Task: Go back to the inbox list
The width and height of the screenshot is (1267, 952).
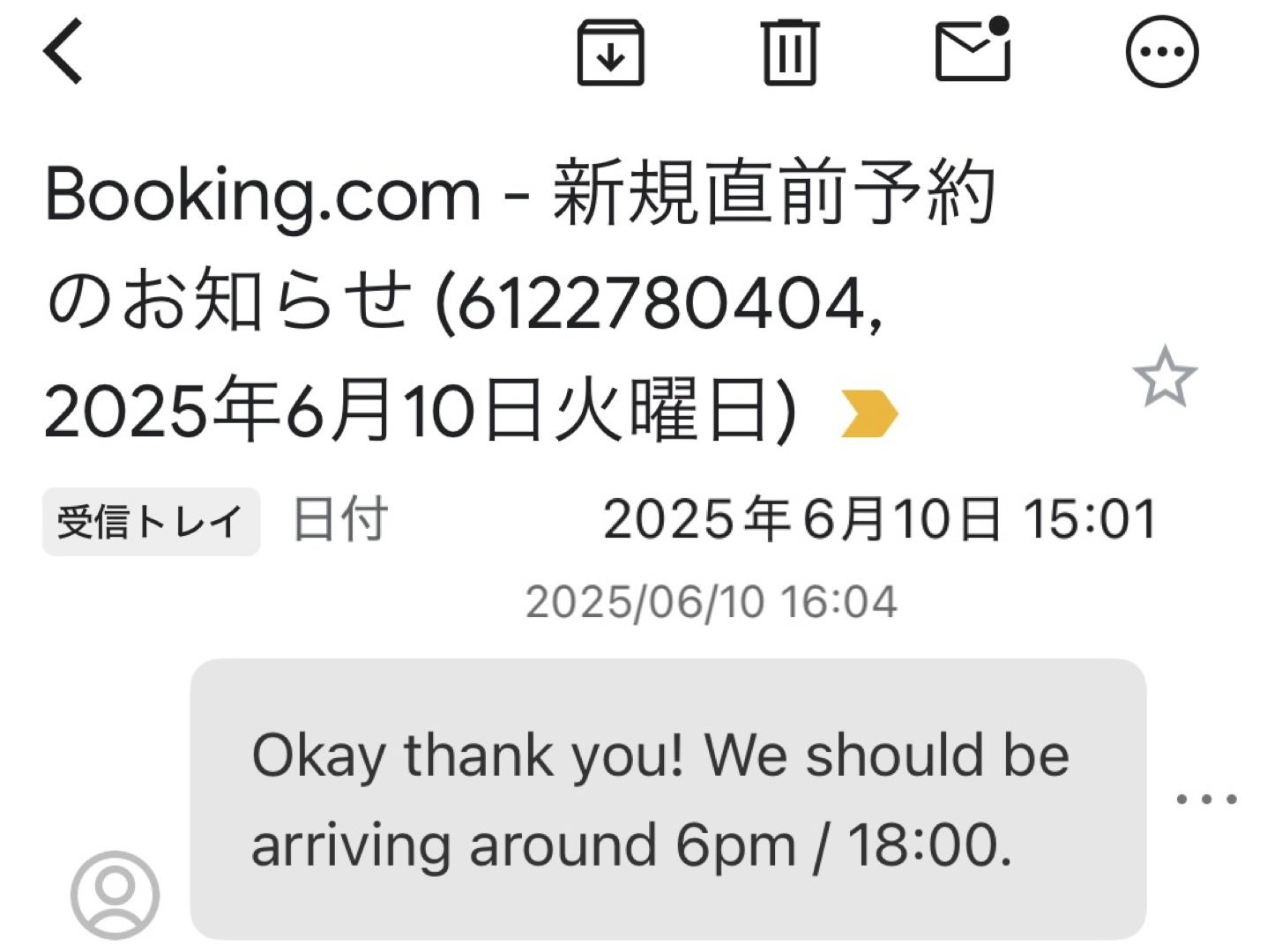Action: click(63, 52)
